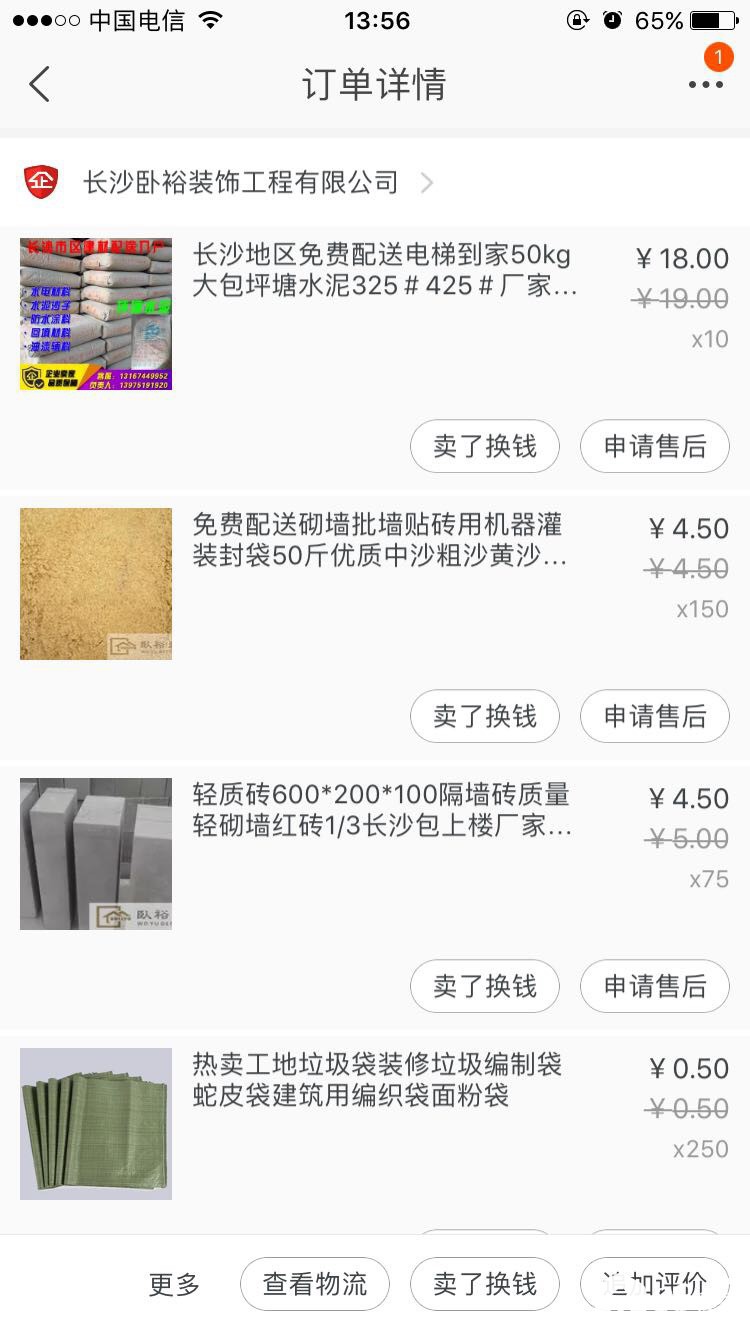Viewport: 750px width, 1334px height.
Task: Add a follow-up review with 追加评价
Action: point(655,1285)
